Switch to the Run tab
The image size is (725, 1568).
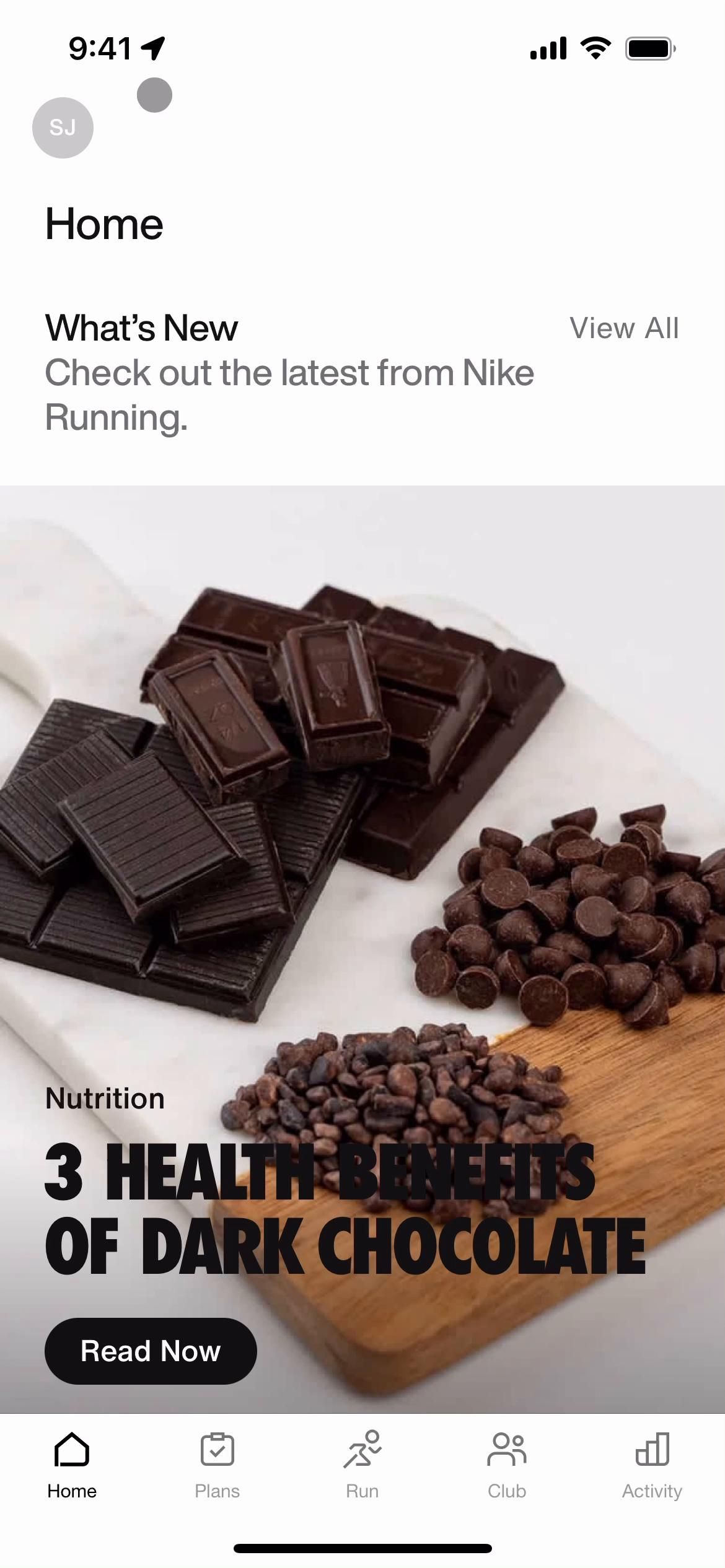(x=362, y=1465)
